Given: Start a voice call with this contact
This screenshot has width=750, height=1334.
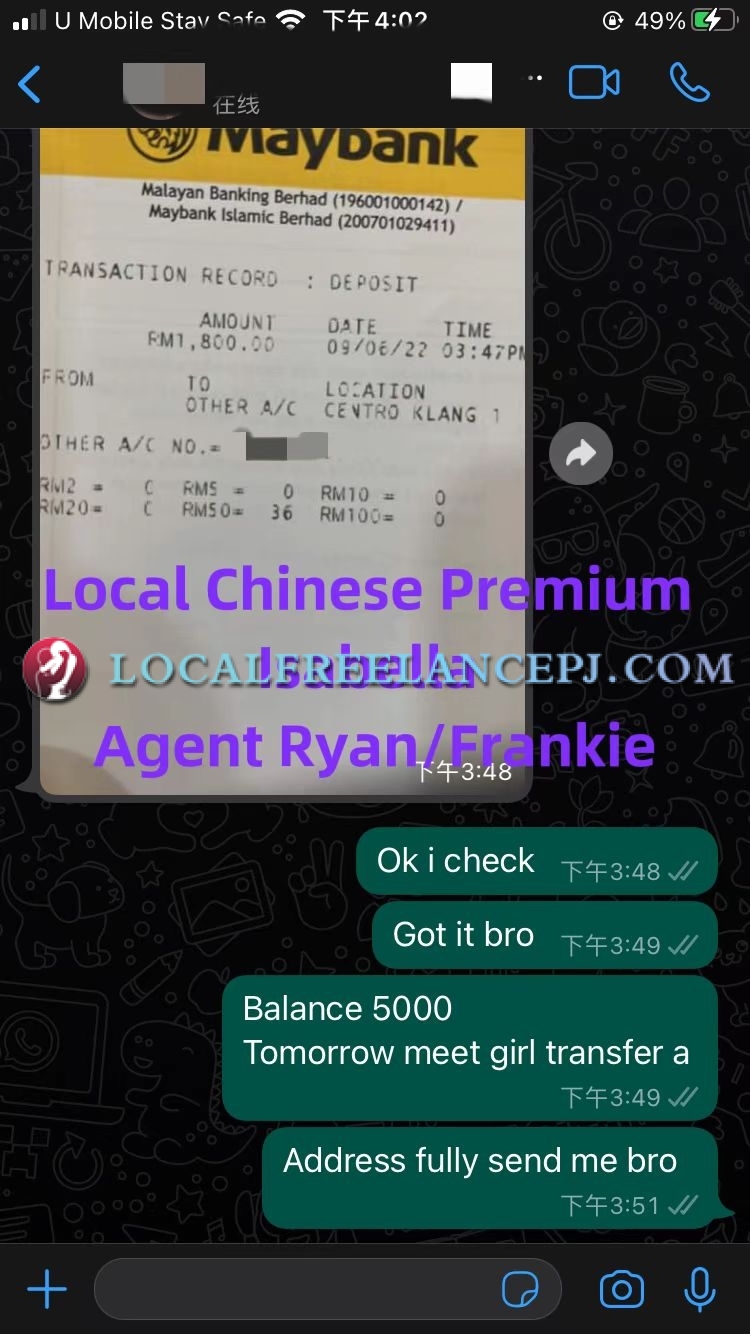Looking at the screenshot, I should pyautogui.click(x=689, y=83).
